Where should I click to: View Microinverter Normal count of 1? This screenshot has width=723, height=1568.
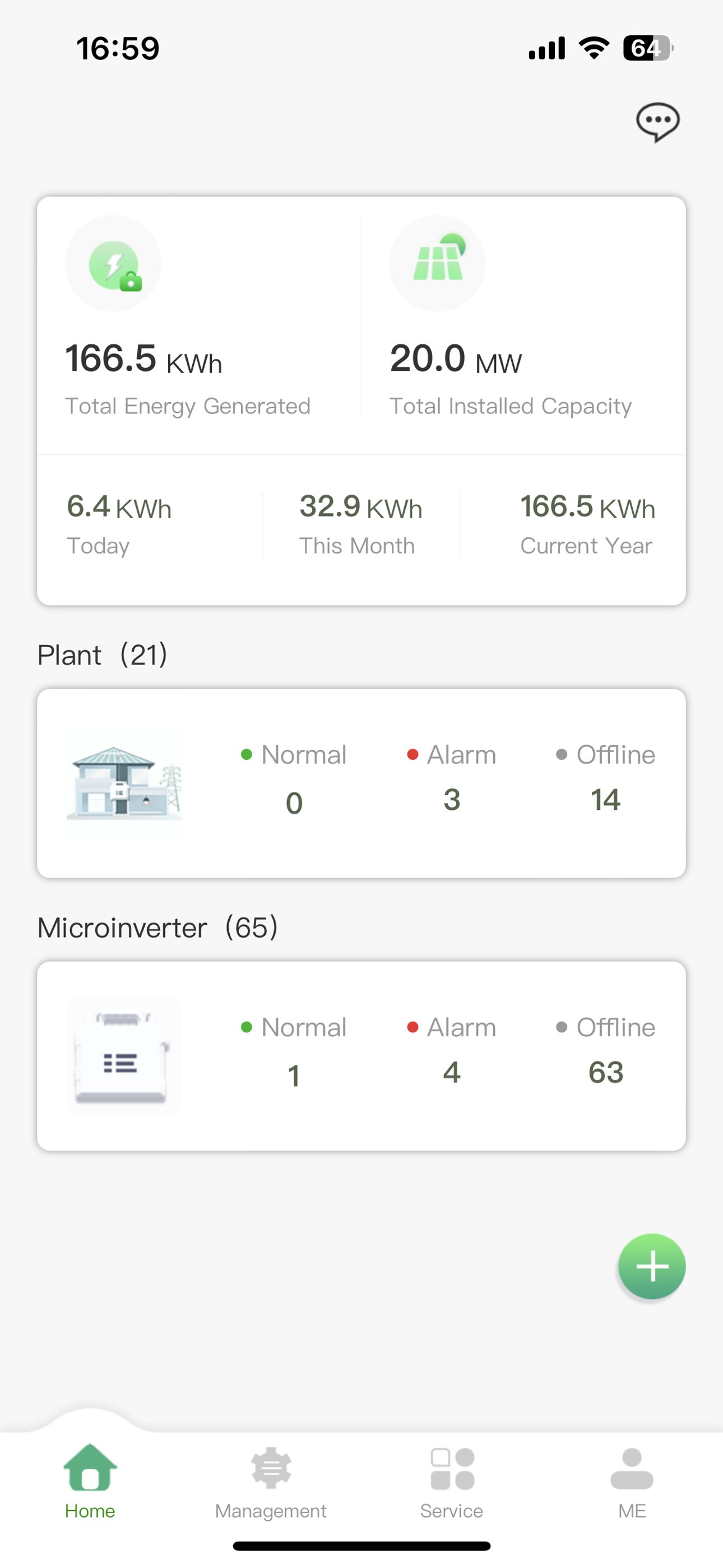pyautogui.click(x=294, y=1076)
